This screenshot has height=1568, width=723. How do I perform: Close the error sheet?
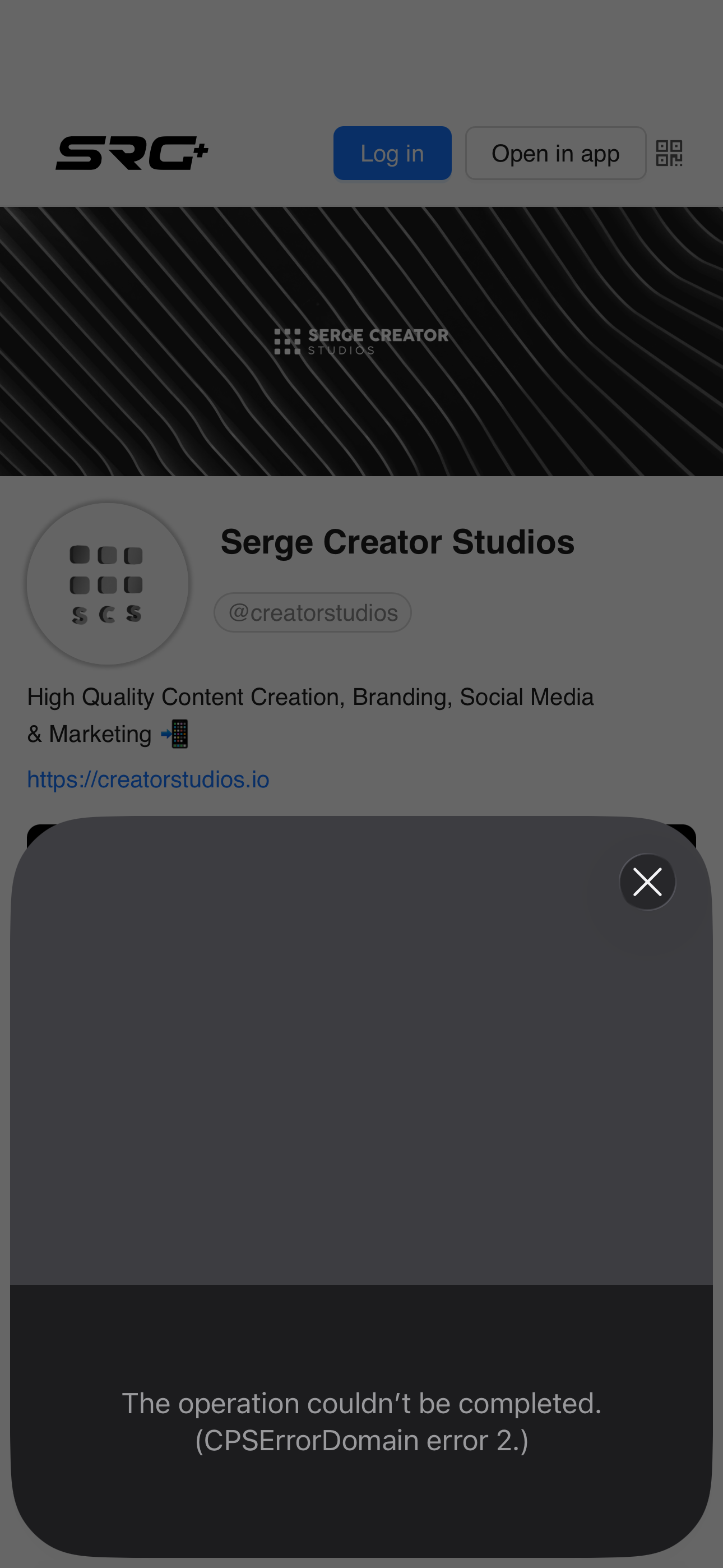[x=647, y=882]
